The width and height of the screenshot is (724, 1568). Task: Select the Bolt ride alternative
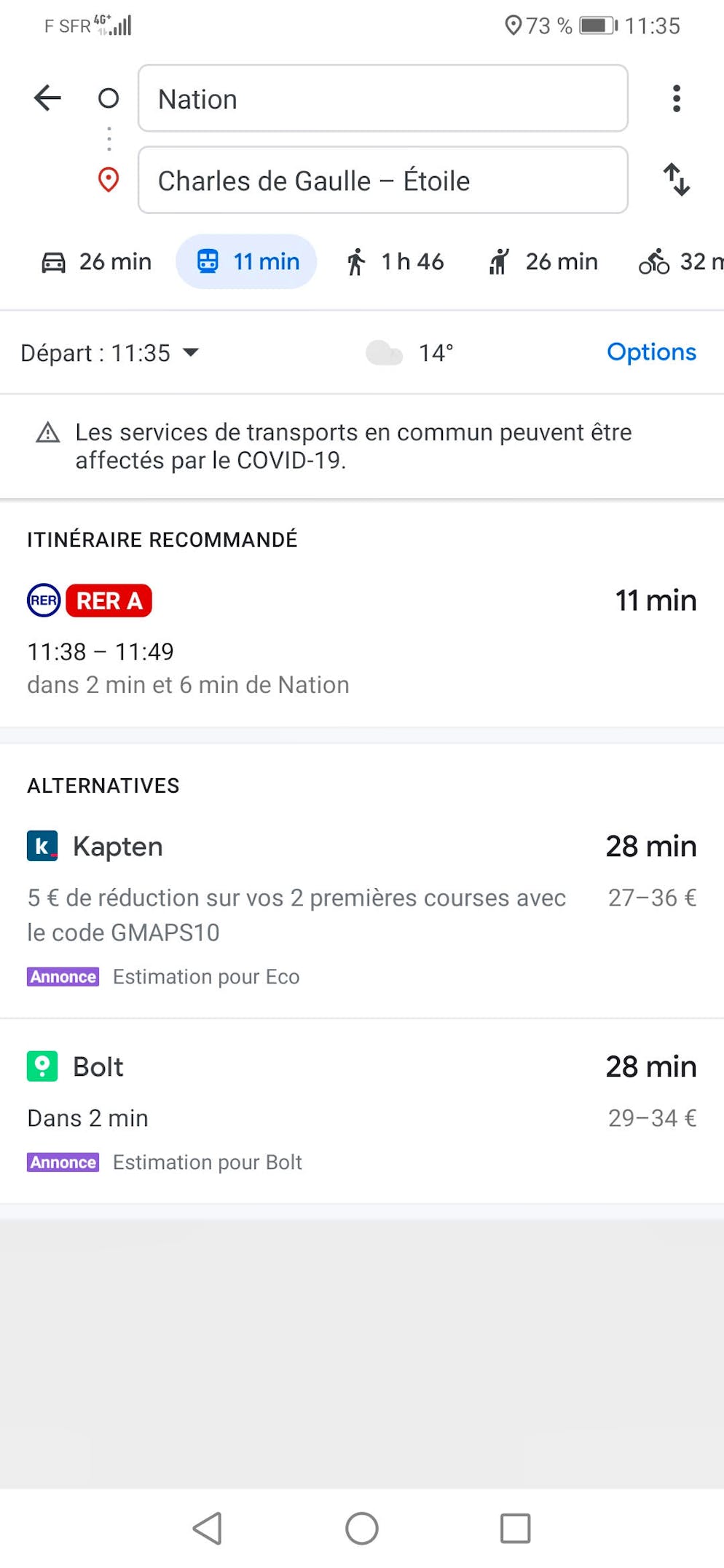point(362,1112)
